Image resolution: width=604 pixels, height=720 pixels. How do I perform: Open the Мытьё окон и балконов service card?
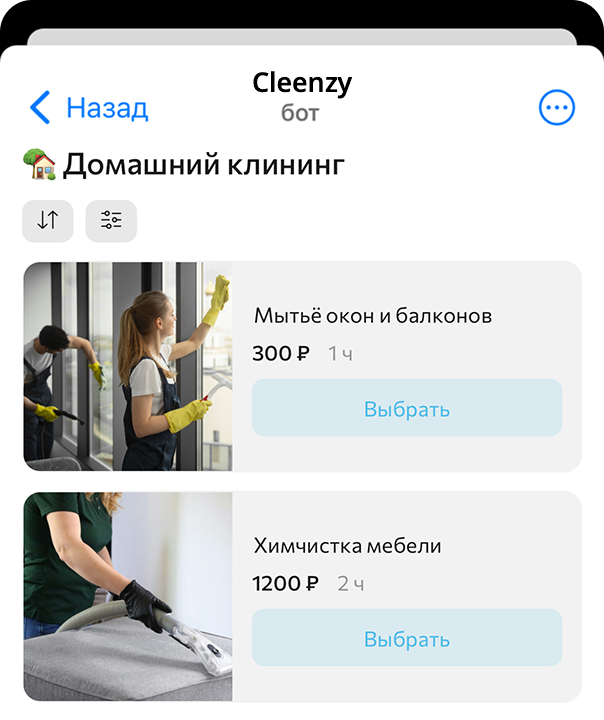tap(373, 317)
